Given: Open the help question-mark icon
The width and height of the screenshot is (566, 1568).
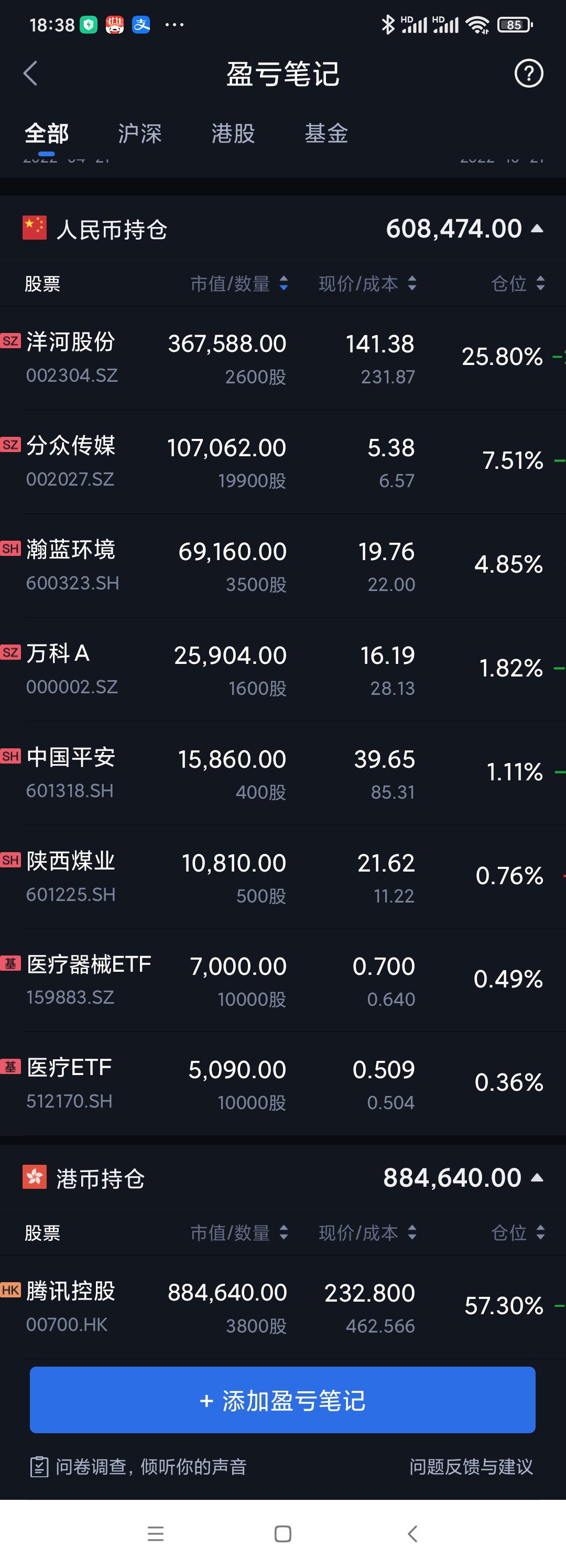Looking at the screenshot, I should click(528, 73).
